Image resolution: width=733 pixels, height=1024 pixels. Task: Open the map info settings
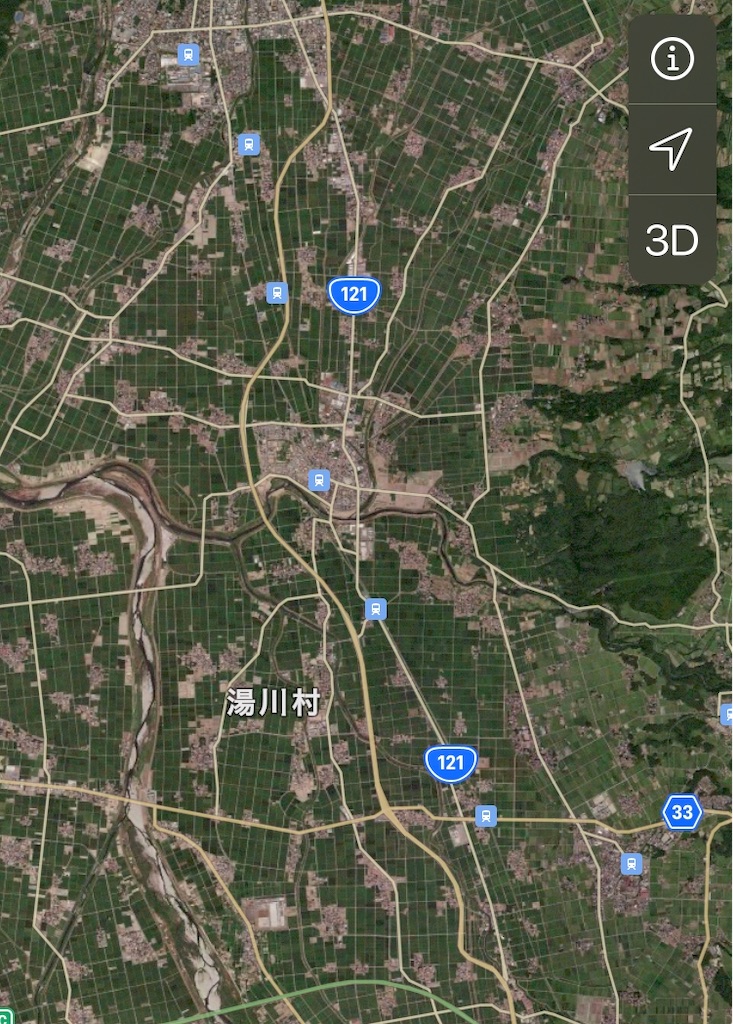(x=671, y=60)
